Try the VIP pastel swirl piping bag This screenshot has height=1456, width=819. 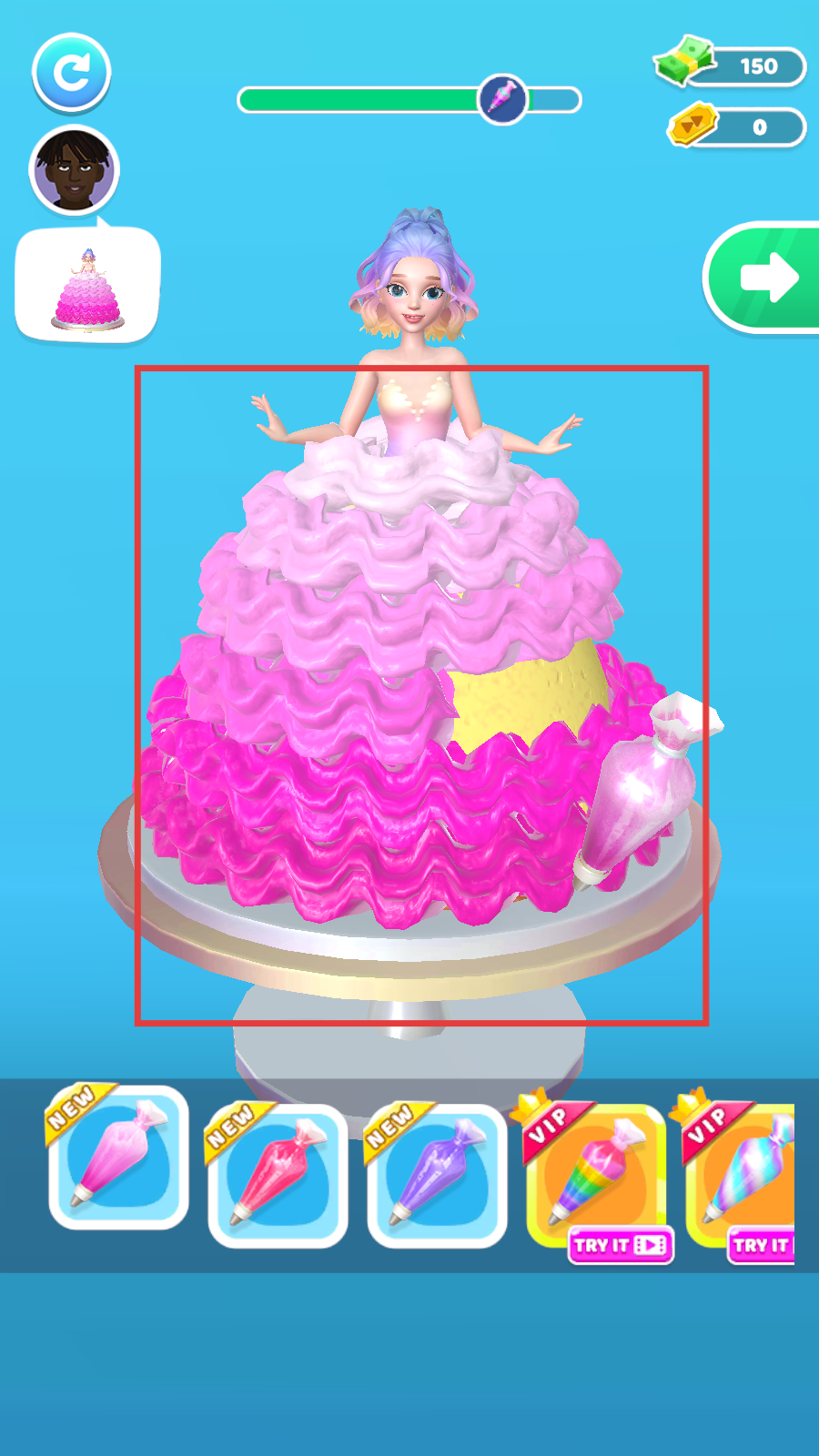(x=740, y=1176)
